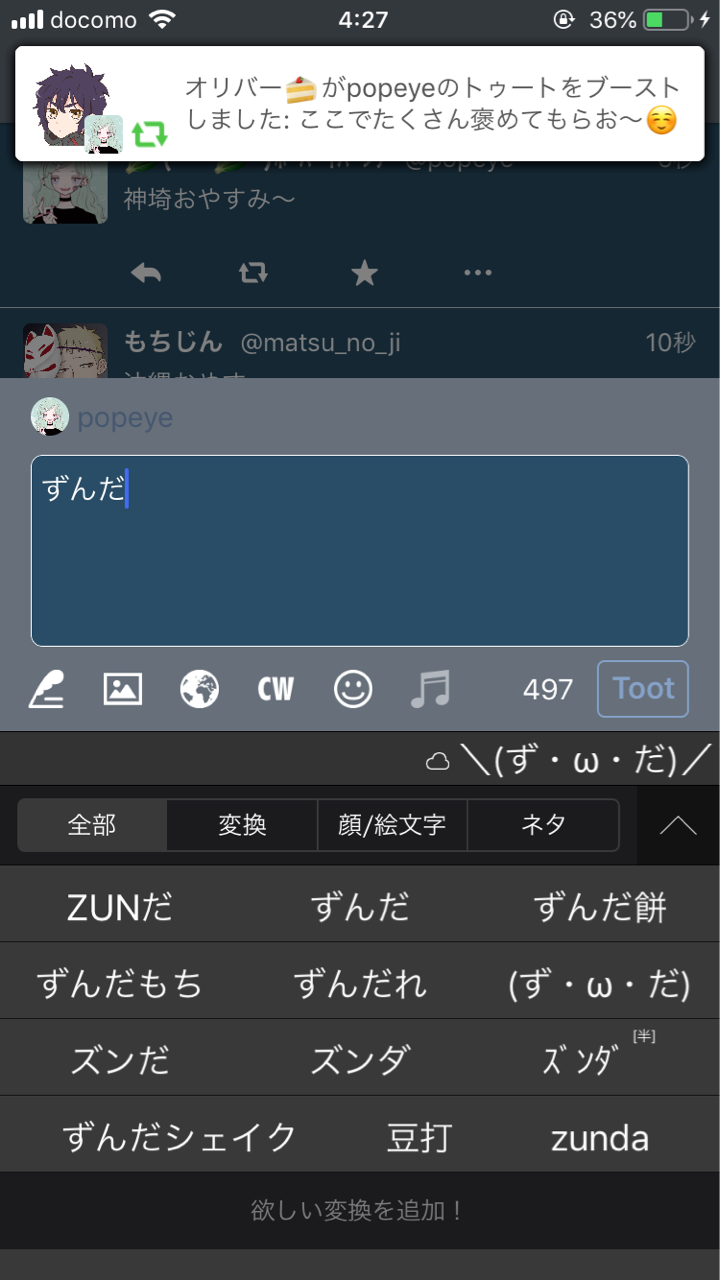This screenshot has width=720, height=1280.
Task: Open the pen drafts icon
Action: point(47,689)
